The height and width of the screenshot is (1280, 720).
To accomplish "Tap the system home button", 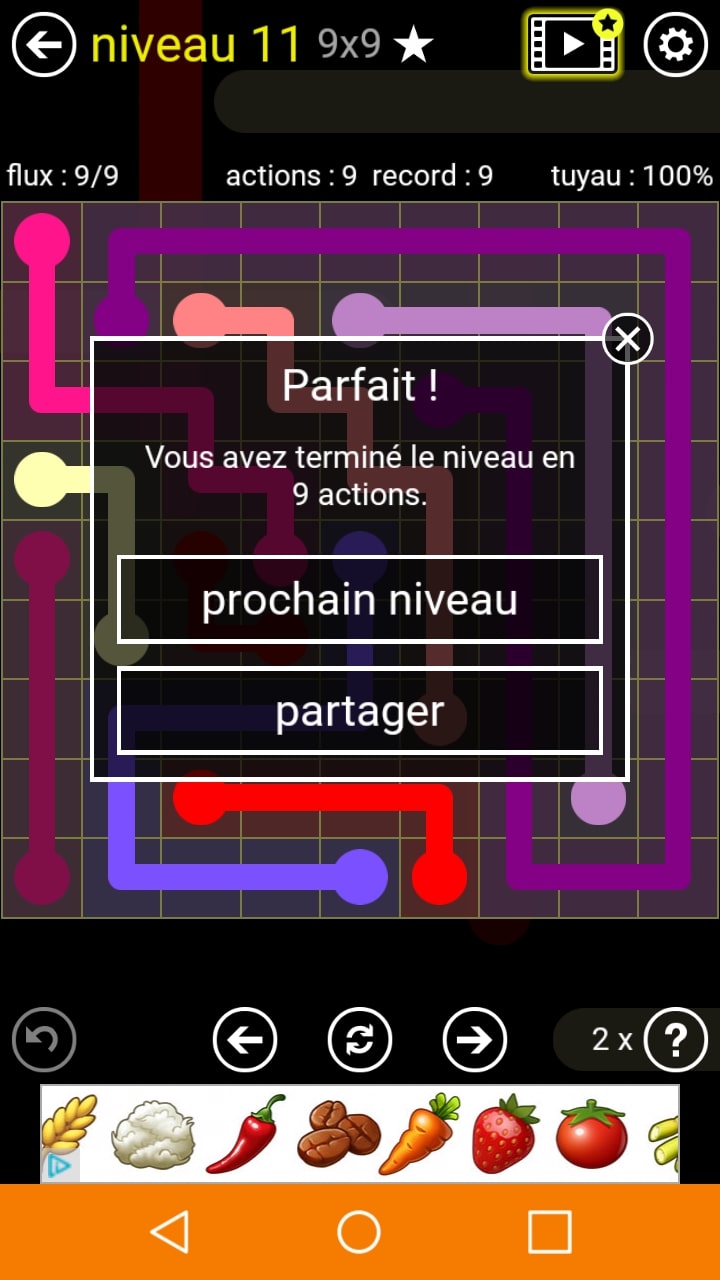I will coord(359,1232).
